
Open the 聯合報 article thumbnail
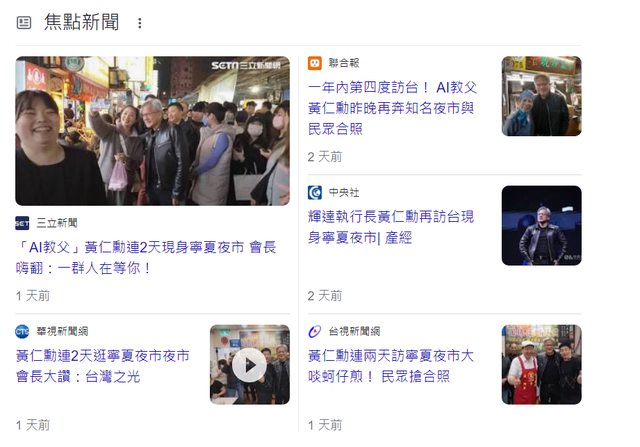pyautogui.click(x=541, y=96)
